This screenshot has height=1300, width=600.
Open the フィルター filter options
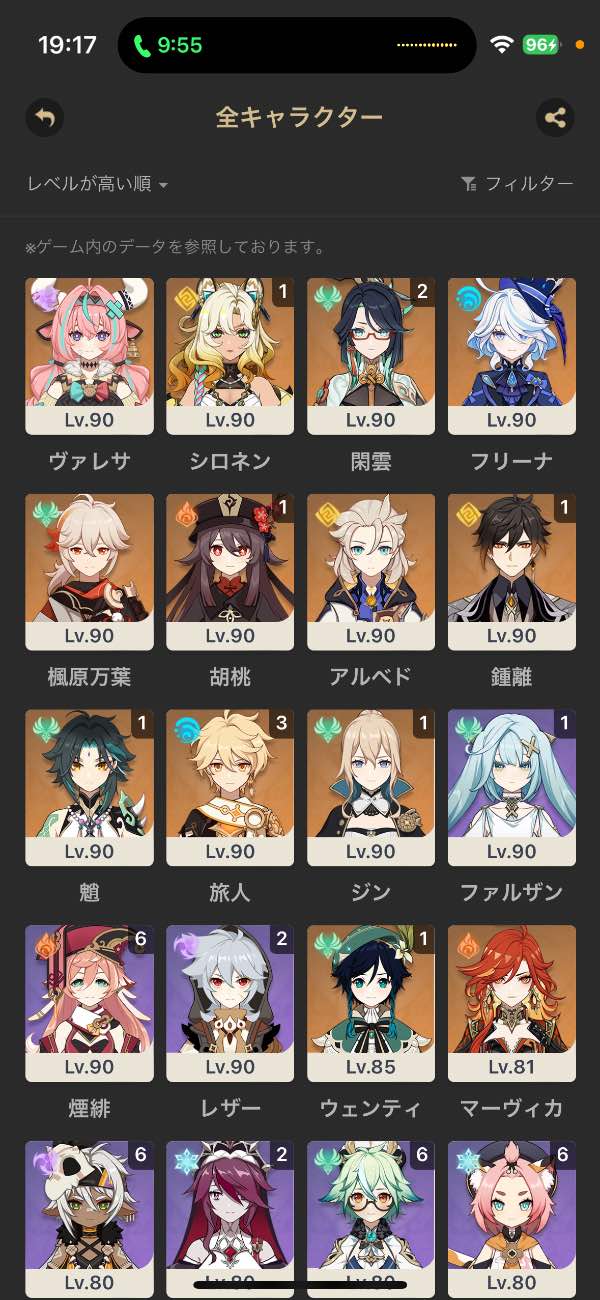click(x=517, y=184)
